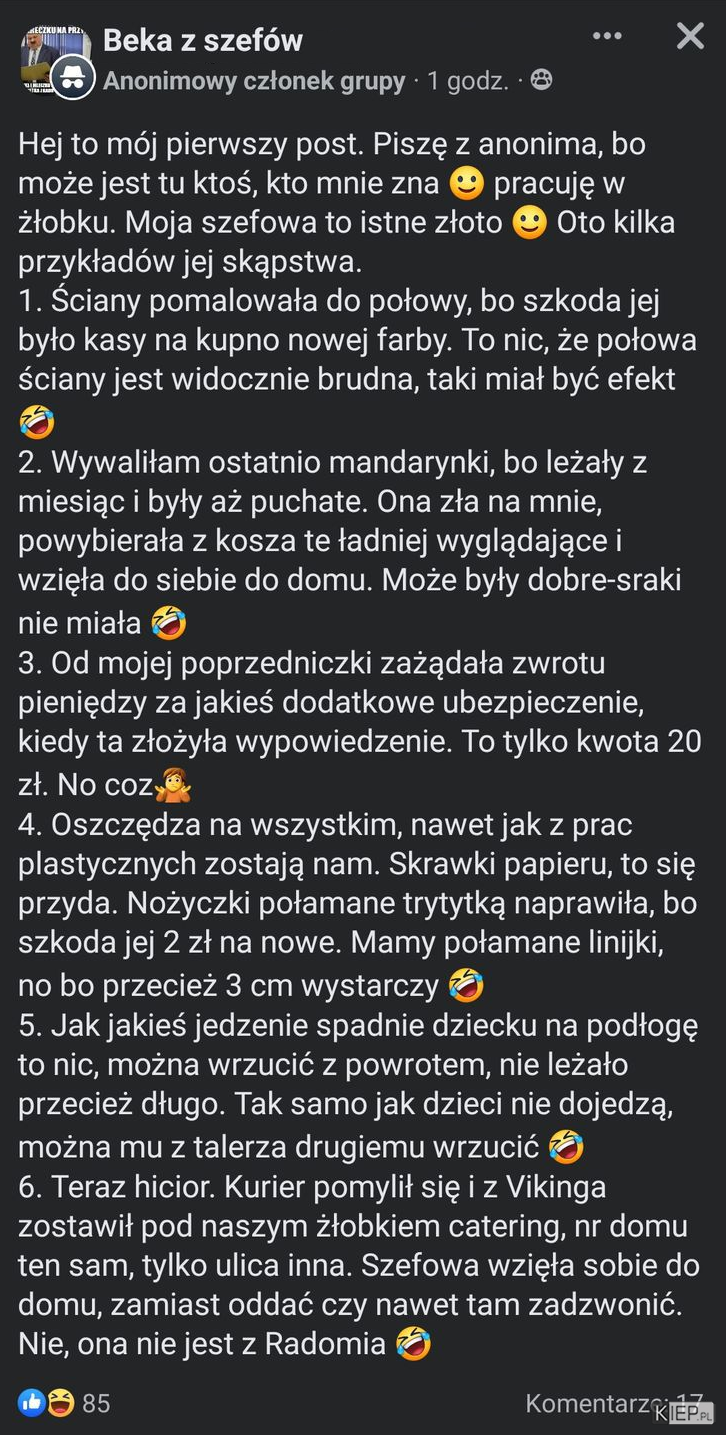Close the post with the X
The width and height of the screenshot is (726, 1435).
coord(690,37)
